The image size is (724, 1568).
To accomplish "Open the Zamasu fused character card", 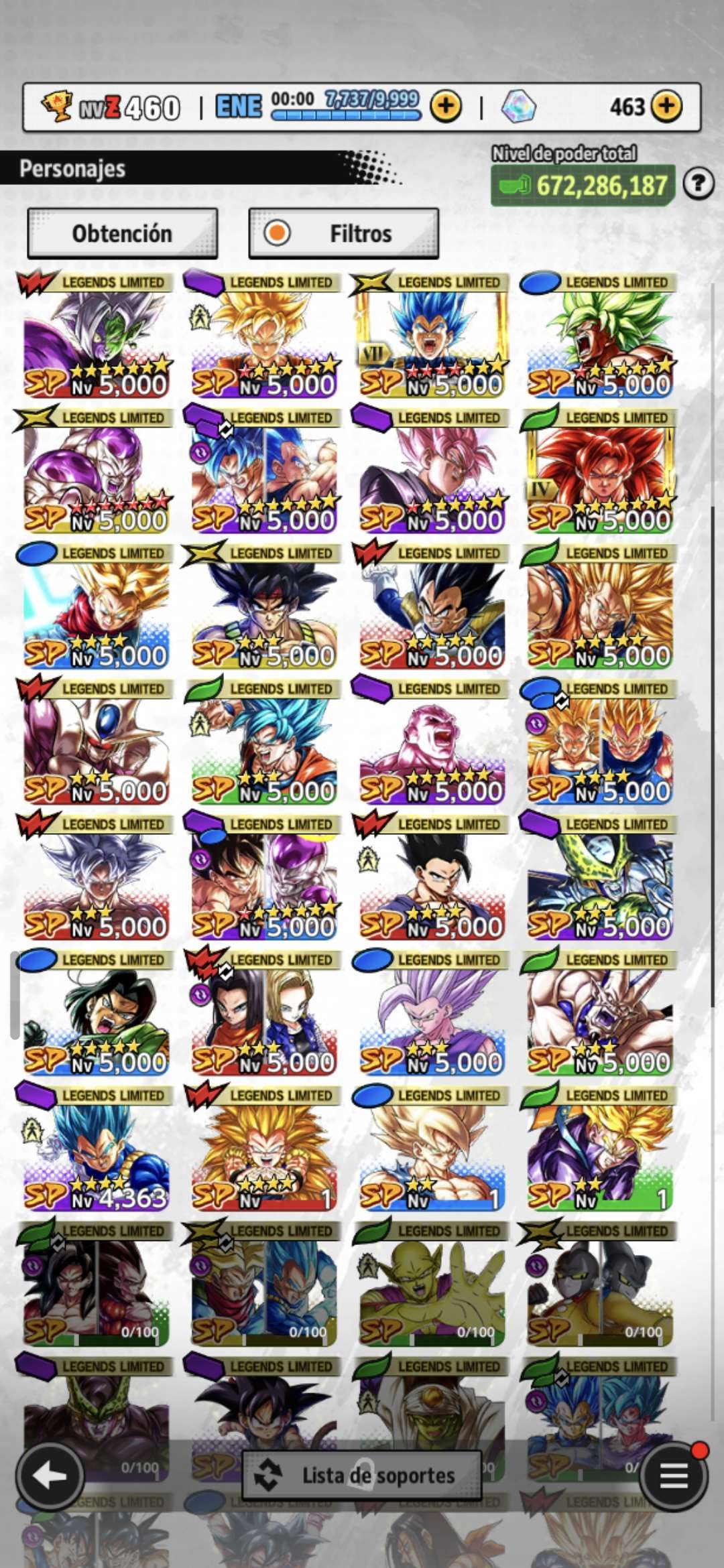I will [x=97, y=338].
